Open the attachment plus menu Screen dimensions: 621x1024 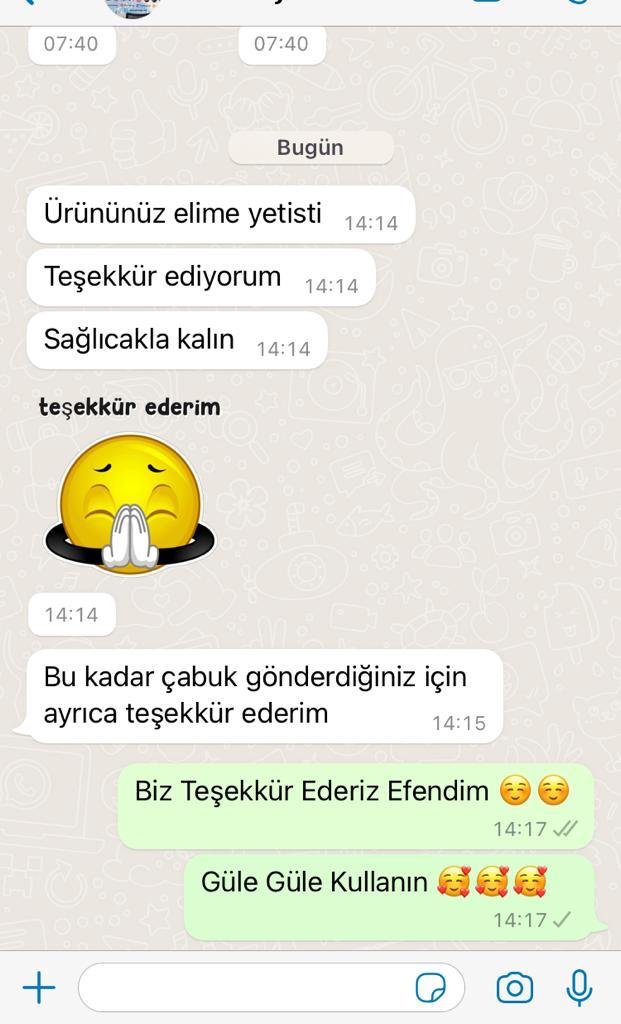[39, 987]
